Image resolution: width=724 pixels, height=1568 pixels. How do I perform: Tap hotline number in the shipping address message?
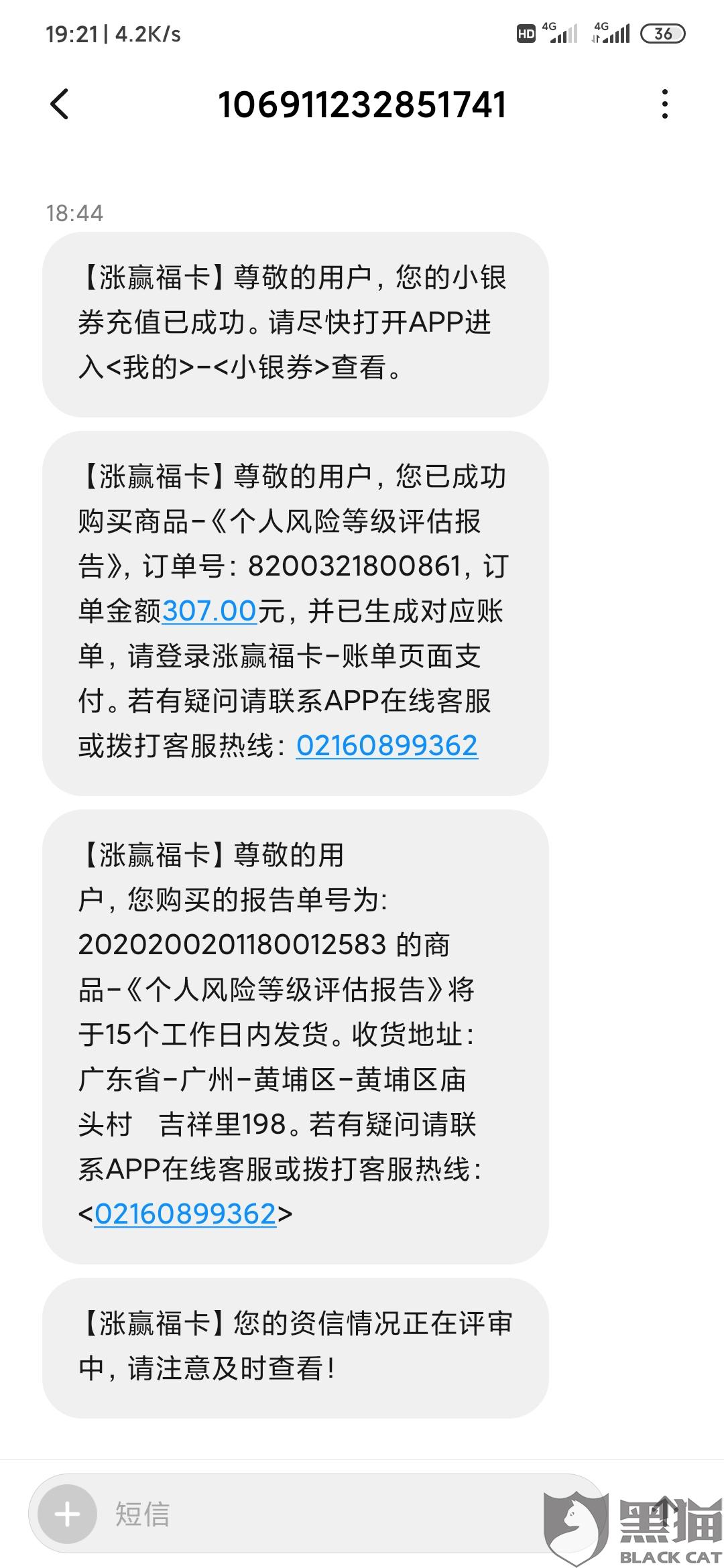point(185,1214)
